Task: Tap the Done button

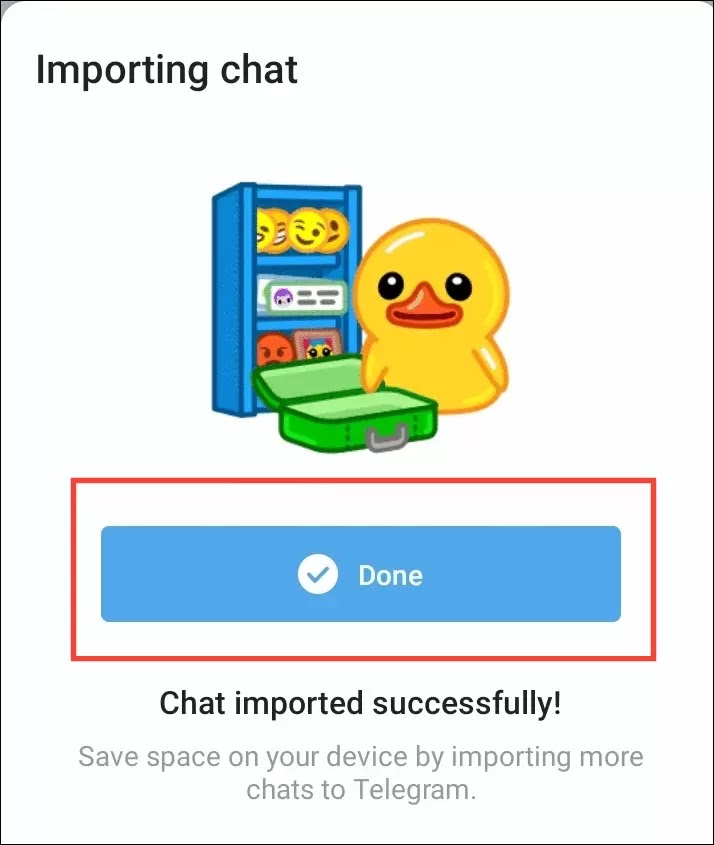Action: point(361,574)
